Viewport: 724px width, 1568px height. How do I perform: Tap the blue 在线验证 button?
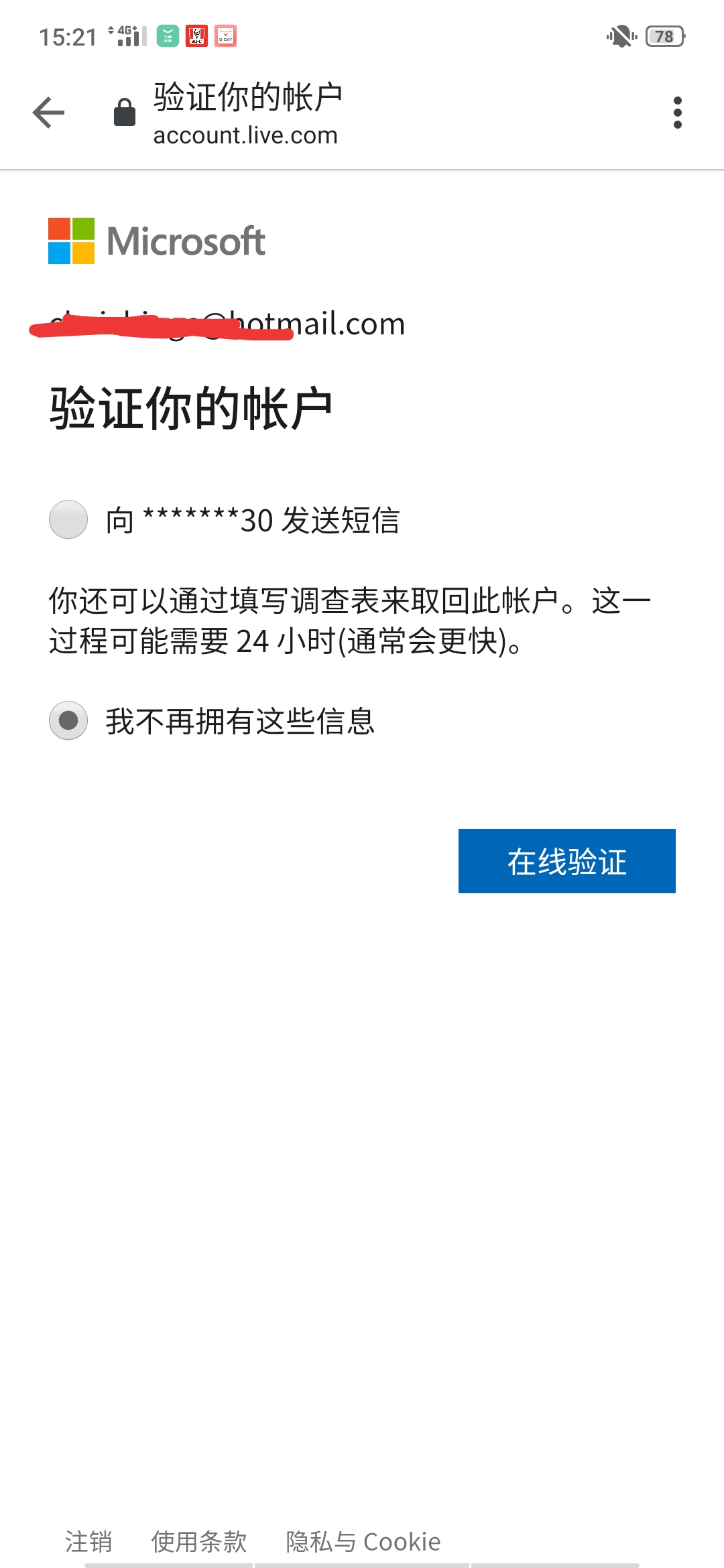click(567, 861)
